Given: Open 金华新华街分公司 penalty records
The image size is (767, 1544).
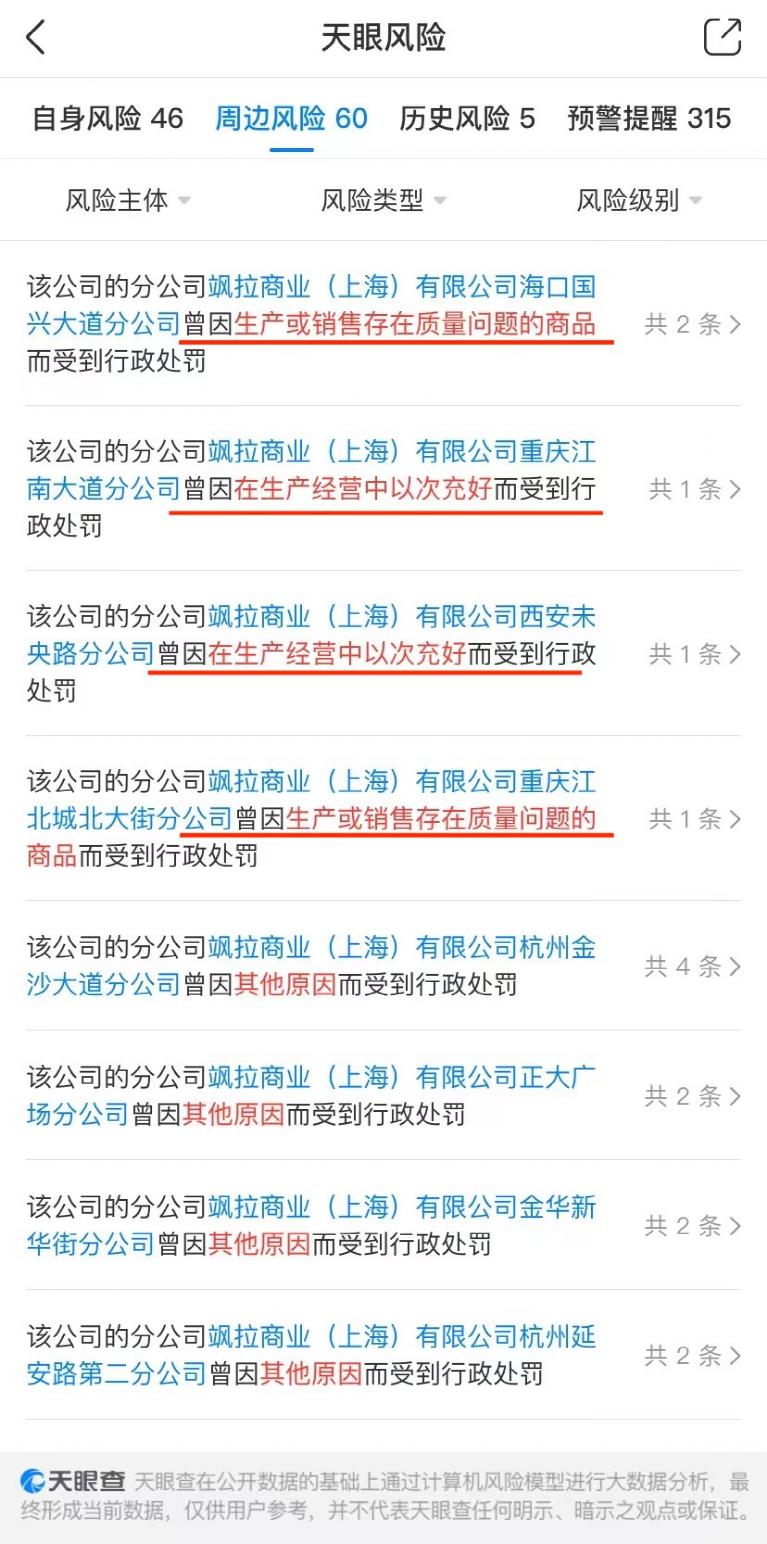Looking at the screenshot, I should 692,1226.
